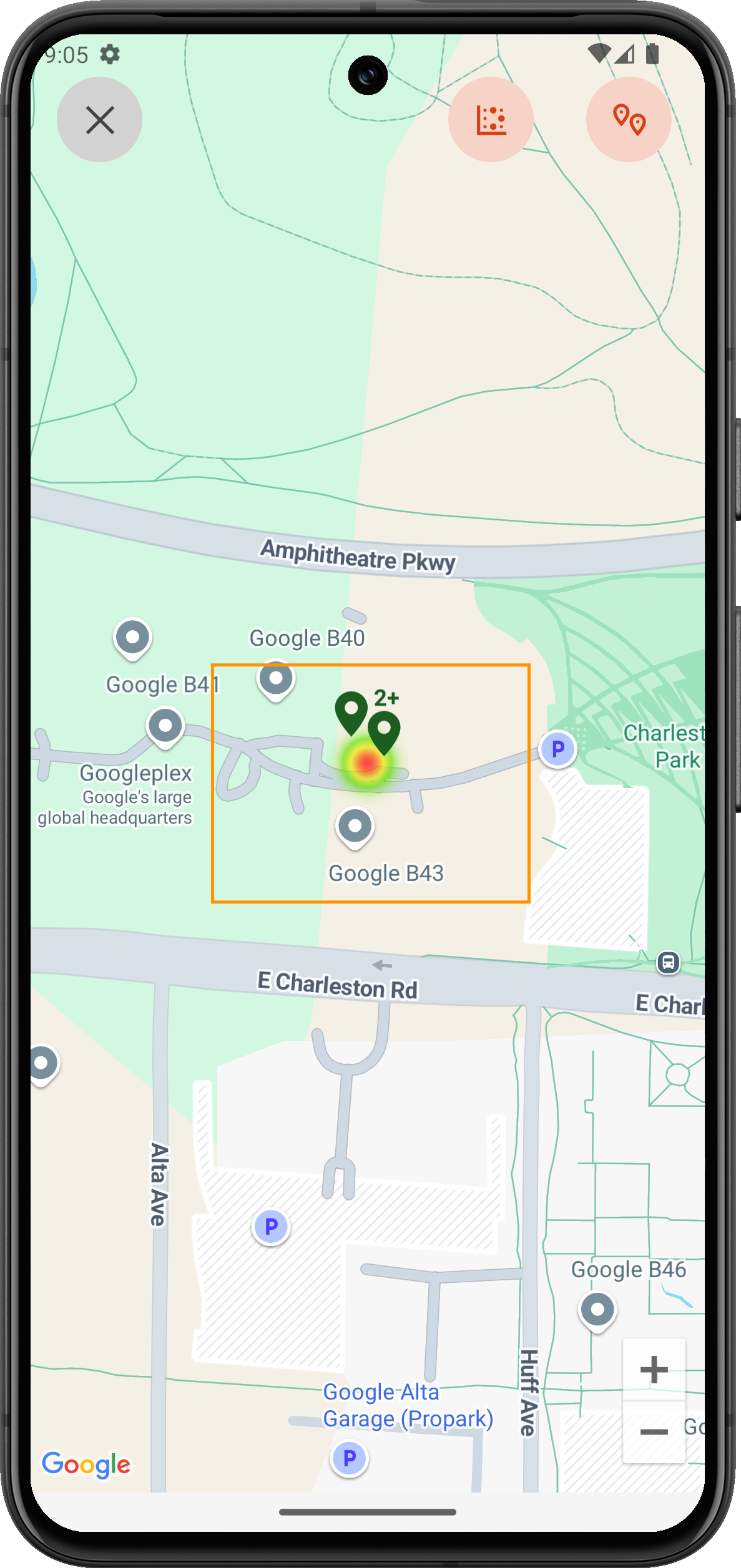741x1568 pixels.
Task: Zoom out on the map
Action: coord(654,1431)
